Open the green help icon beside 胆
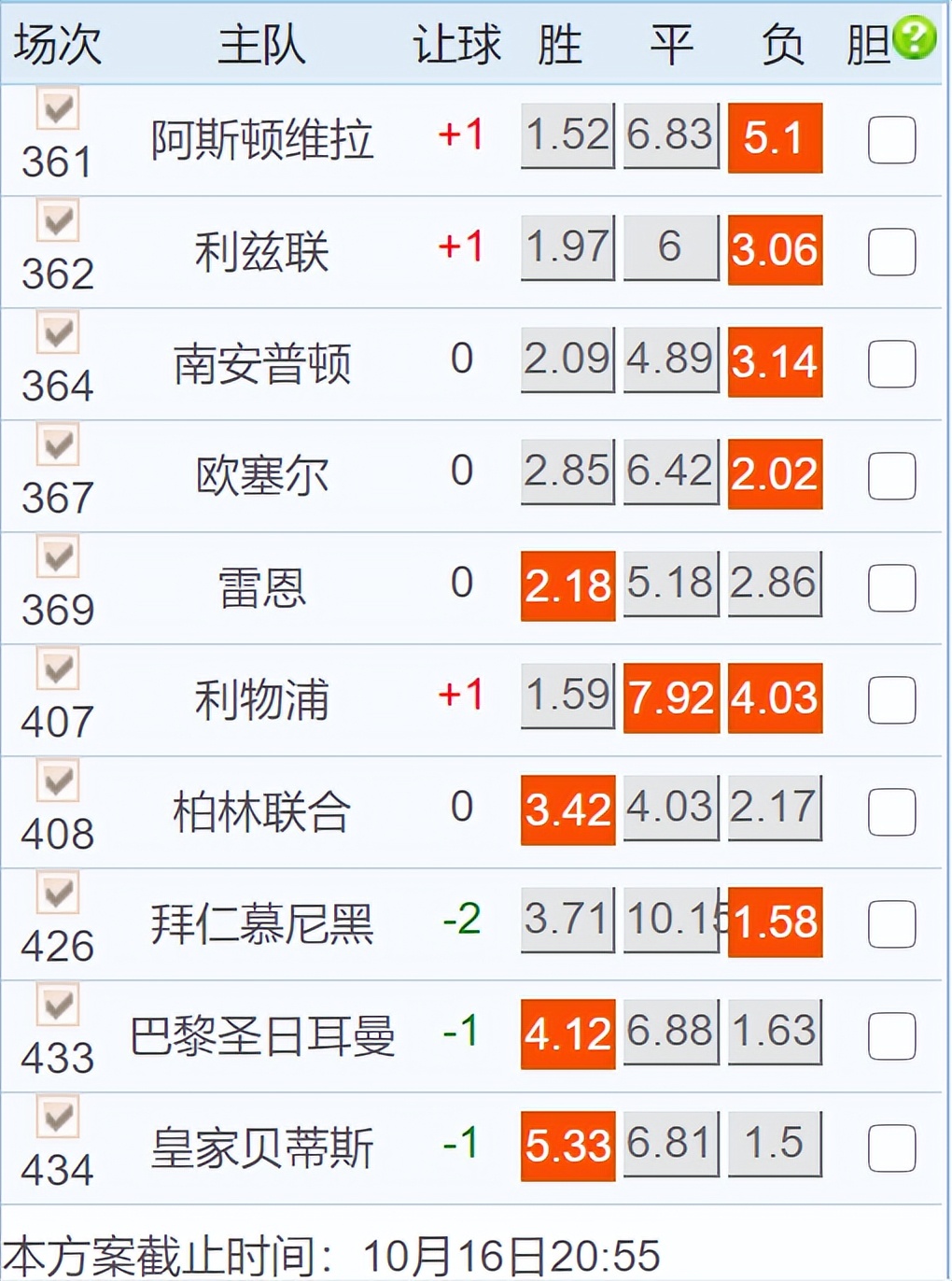952x1281 pixels. coord(914,37)
